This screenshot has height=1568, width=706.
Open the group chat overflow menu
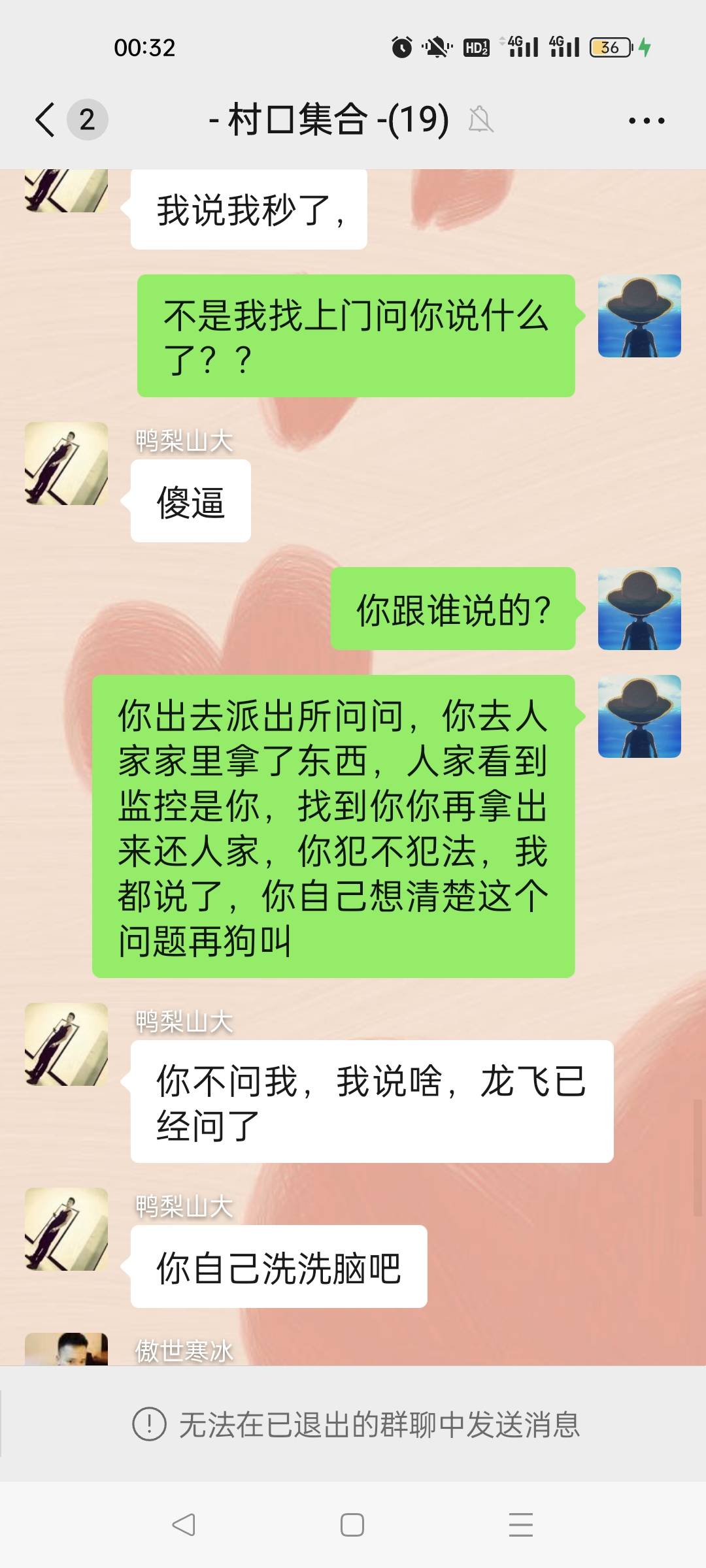646,120
